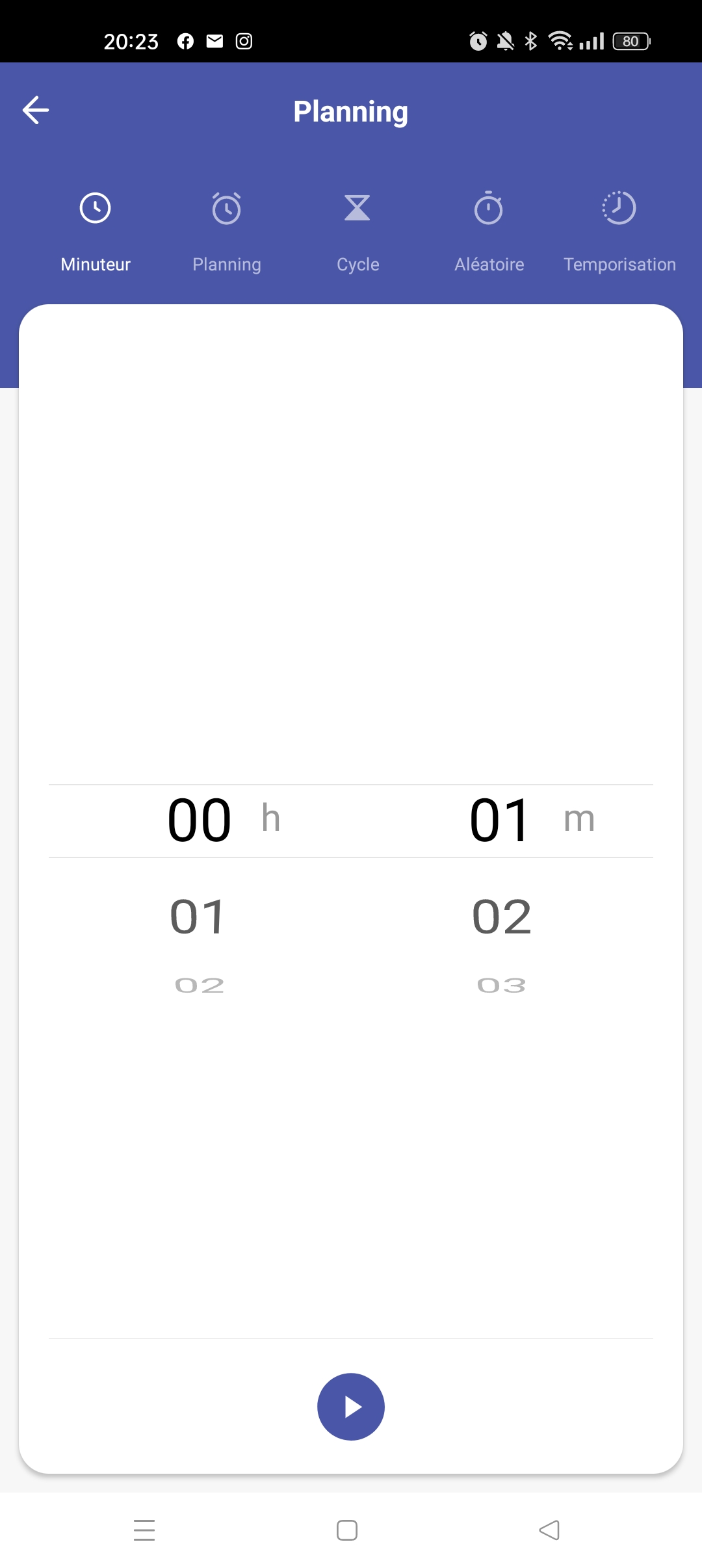Pick 03 in the minutes picker

click(x=501, y=986)
